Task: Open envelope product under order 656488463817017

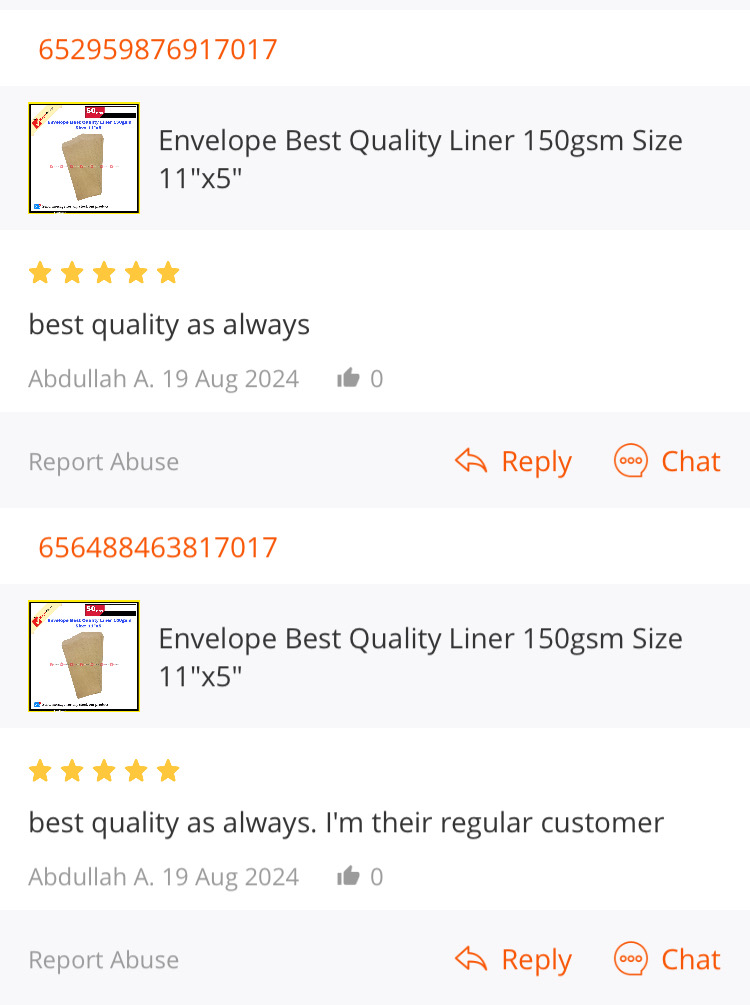Action: coord(420,656)
